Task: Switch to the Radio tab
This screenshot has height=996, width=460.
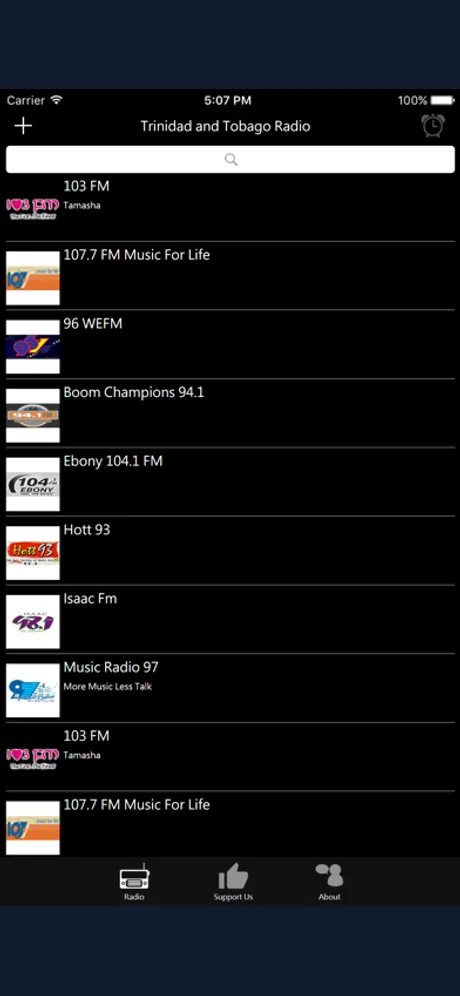Action: tap(134, 882)
